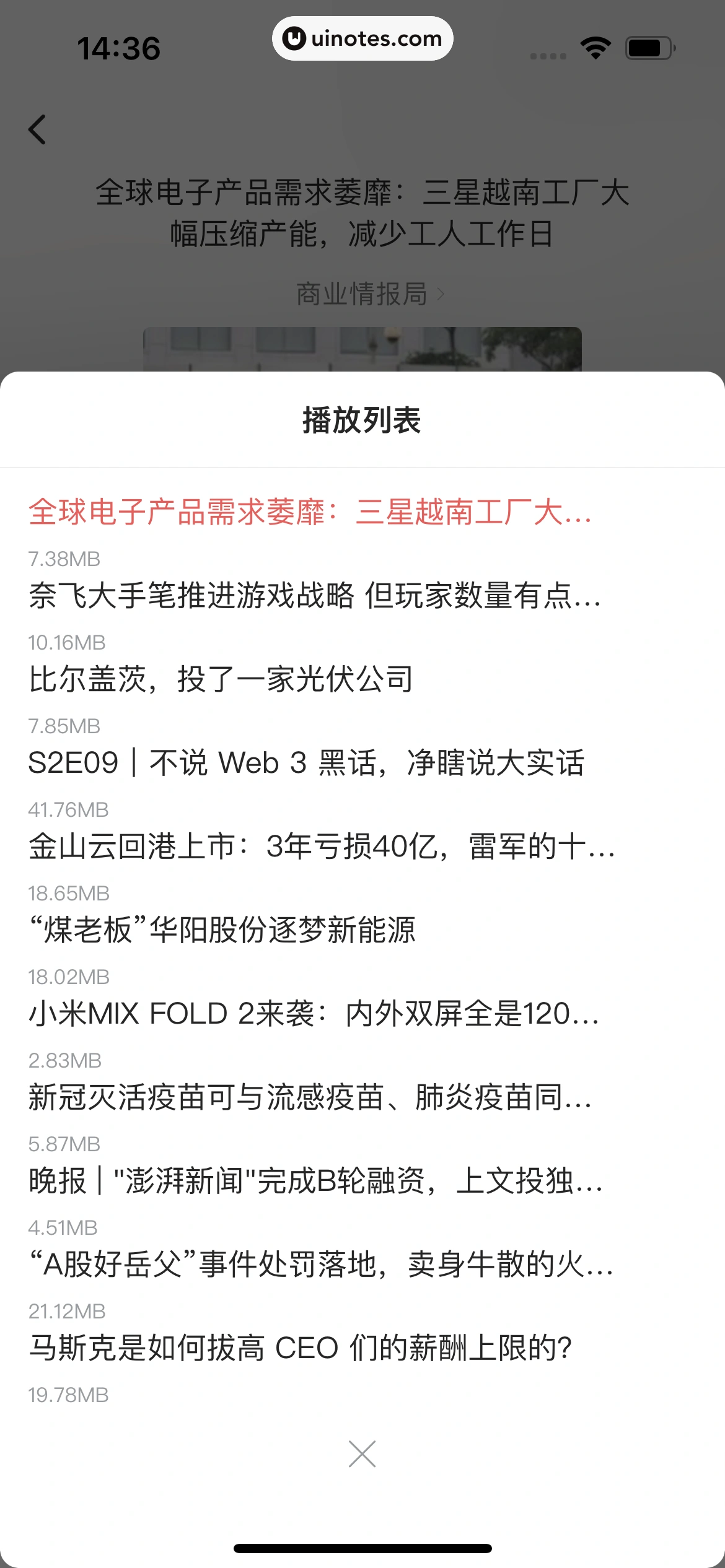This screenshot has height=1568, width=725.
Task: Play the 煤老板华阳股份 episode
Action: [x=223, y=932]
